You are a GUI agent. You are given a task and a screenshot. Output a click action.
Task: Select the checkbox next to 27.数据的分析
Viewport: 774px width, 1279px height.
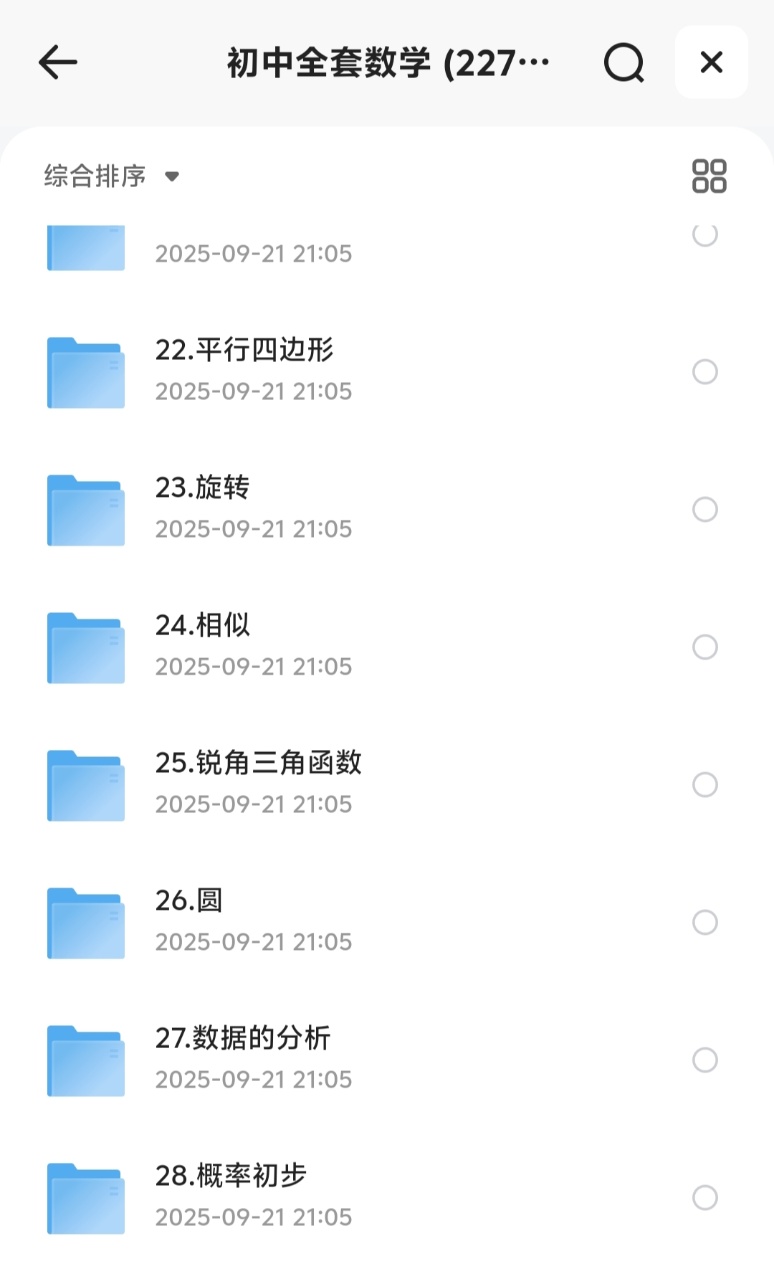click(705, 1059)
